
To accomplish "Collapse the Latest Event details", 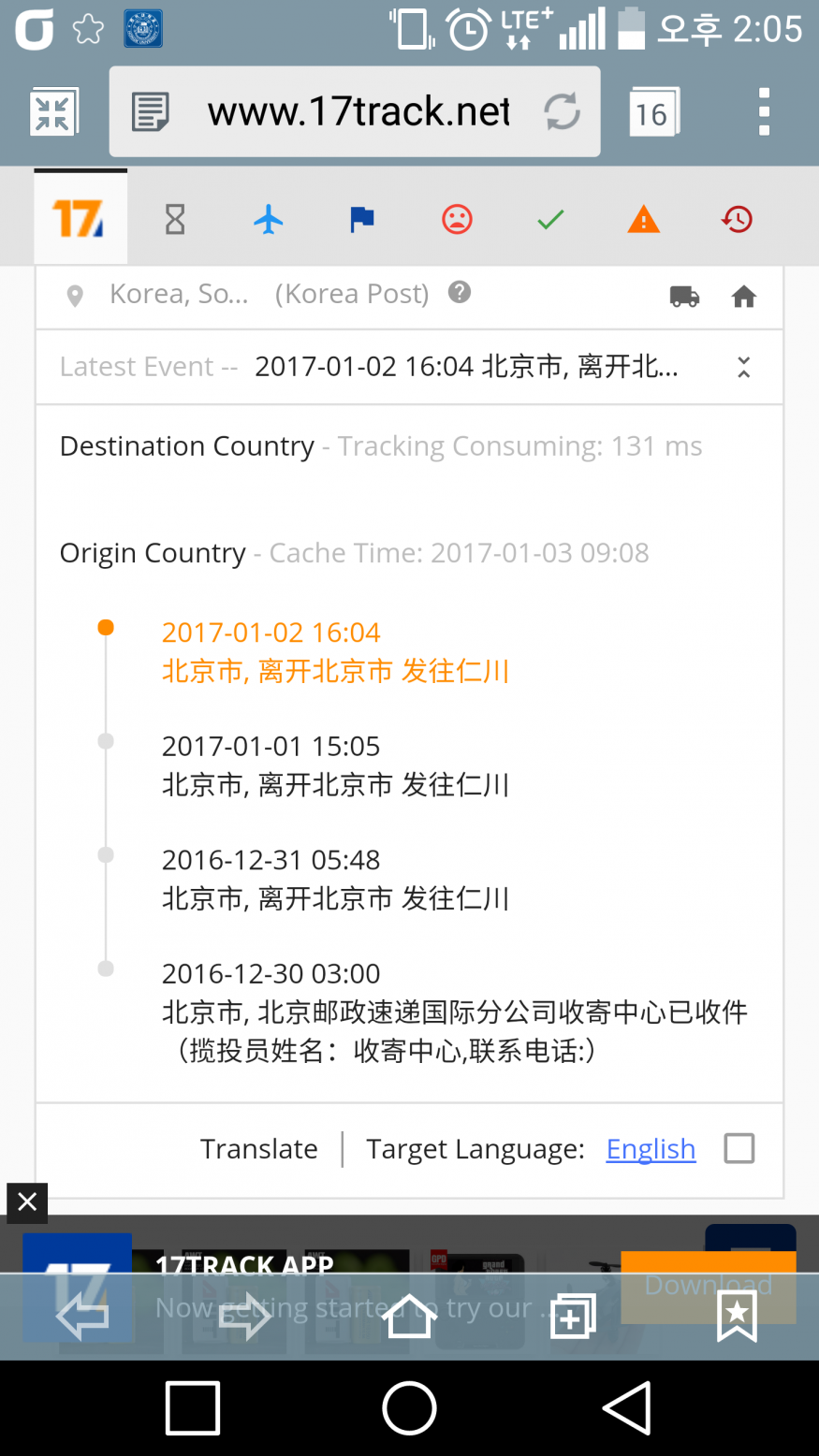I will click(x=743, y=367).
